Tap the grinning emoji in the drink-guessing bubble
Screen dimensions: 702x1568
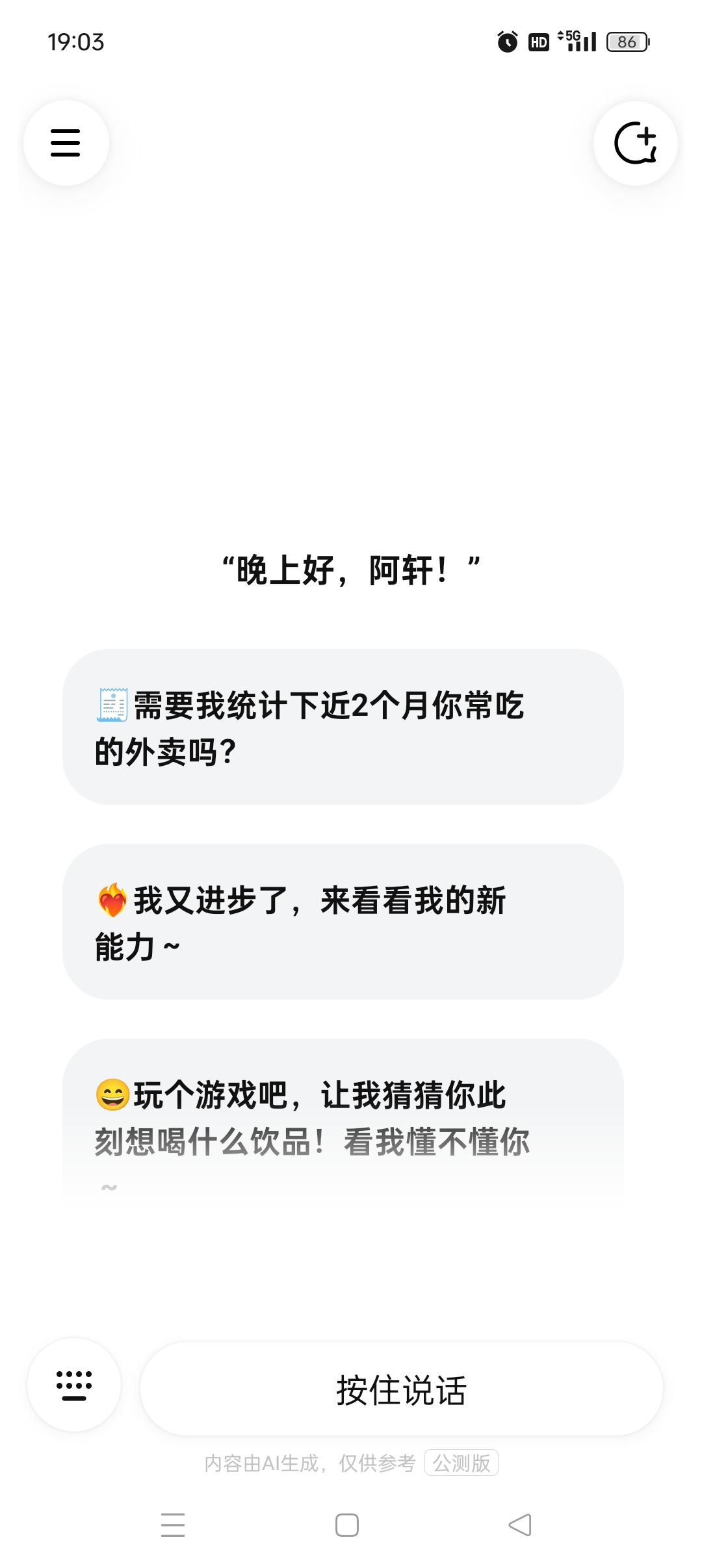pos(112,1094)
